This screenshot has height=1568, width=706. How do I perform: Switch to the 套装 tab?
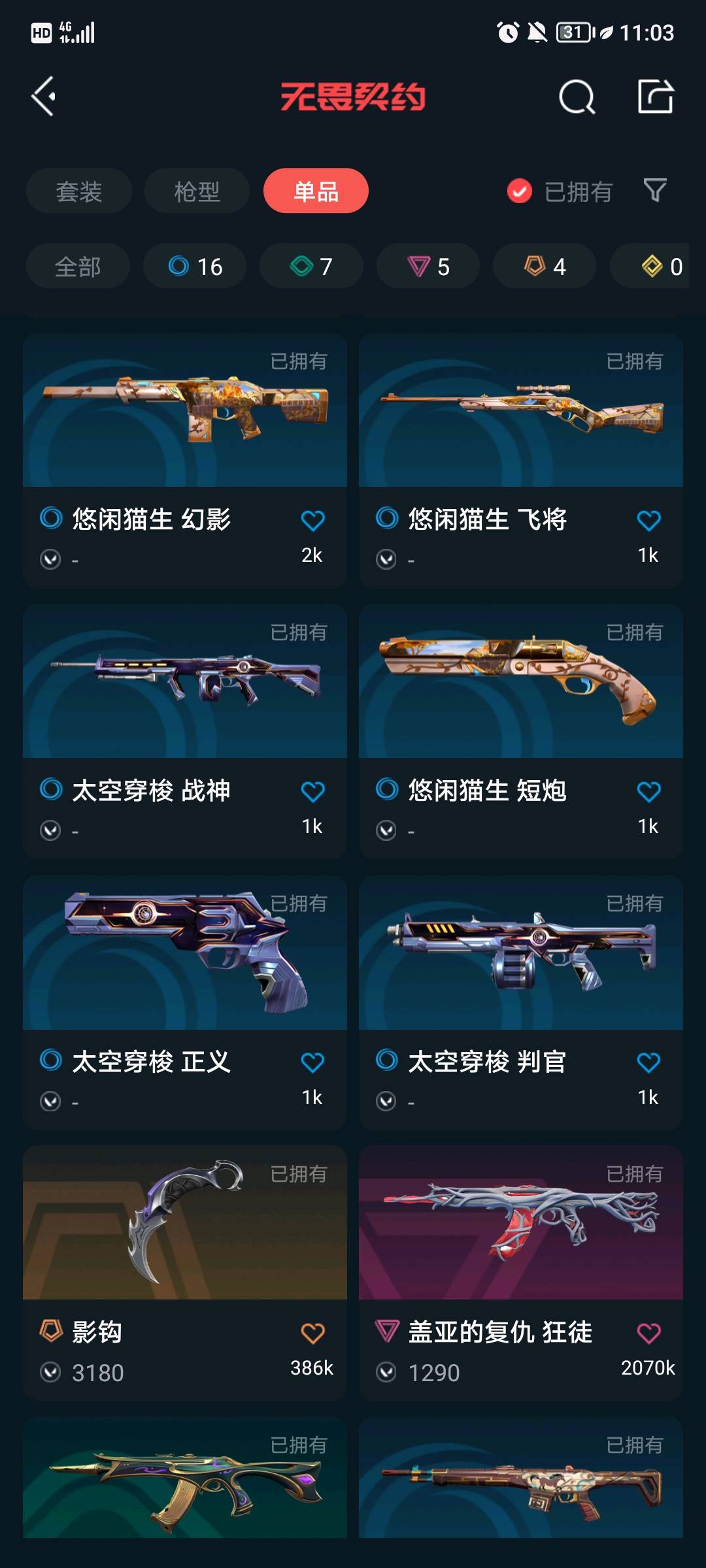[x=79, y=191]
